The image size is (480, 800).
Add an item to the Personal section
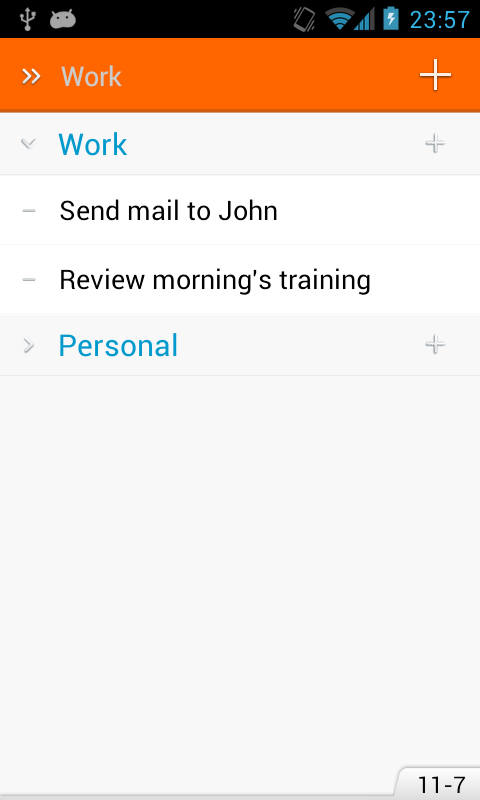(x=435, y=345)
